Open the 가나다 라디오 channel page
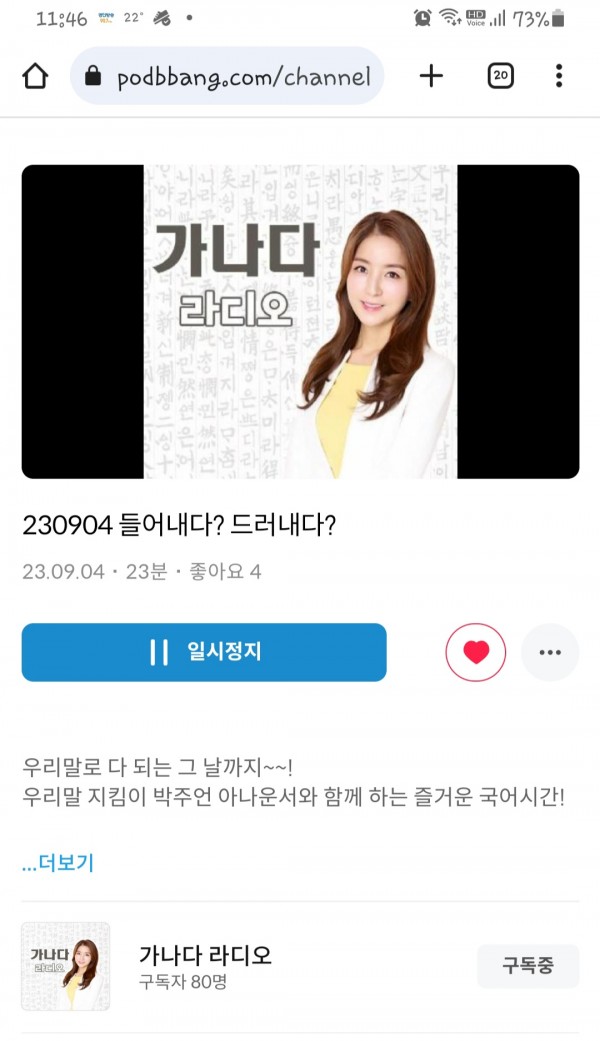The width and height of the screenshot is (600, 1041). [205, 956]
